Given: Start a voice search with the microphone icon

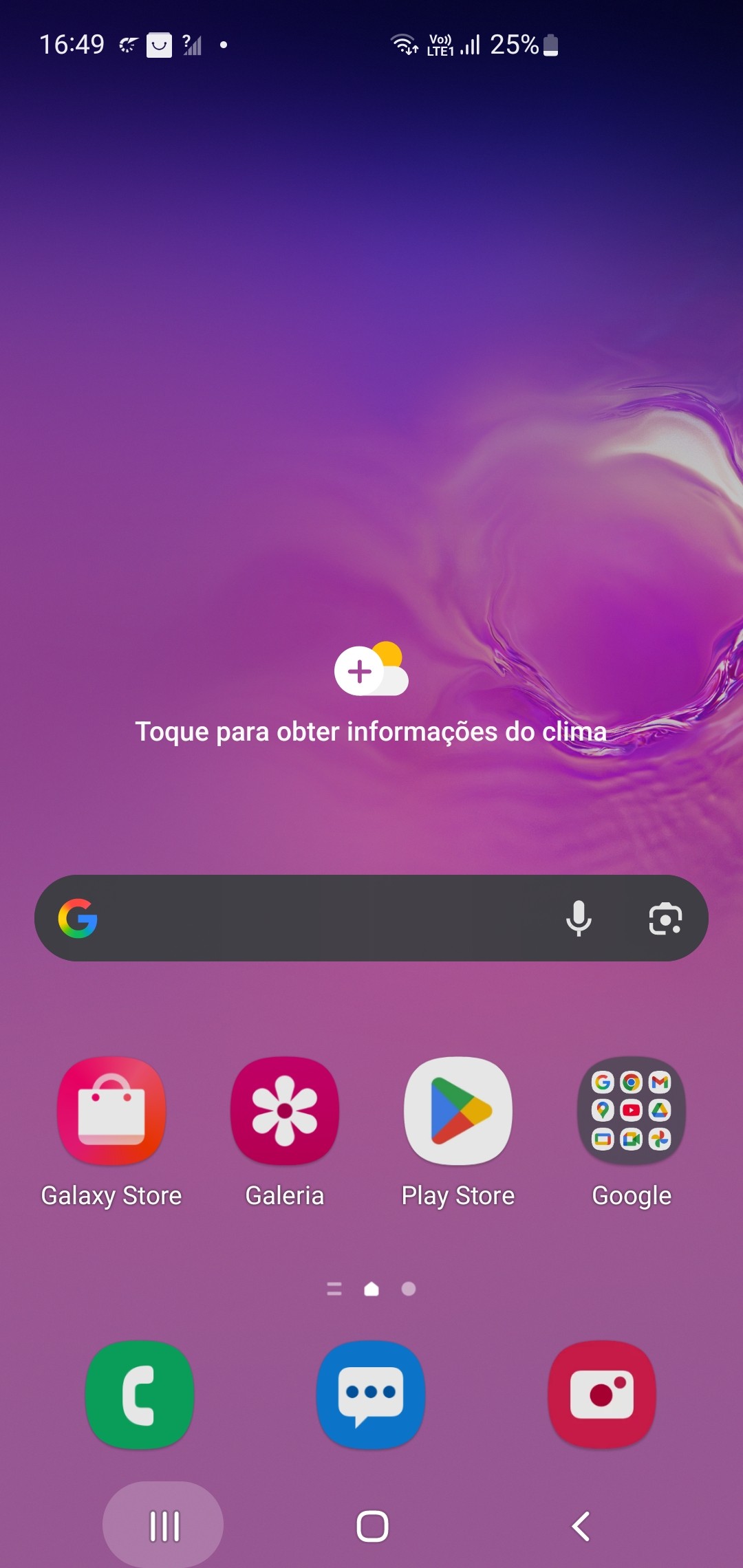Looking at the screenshot, I should coord(579,919).
